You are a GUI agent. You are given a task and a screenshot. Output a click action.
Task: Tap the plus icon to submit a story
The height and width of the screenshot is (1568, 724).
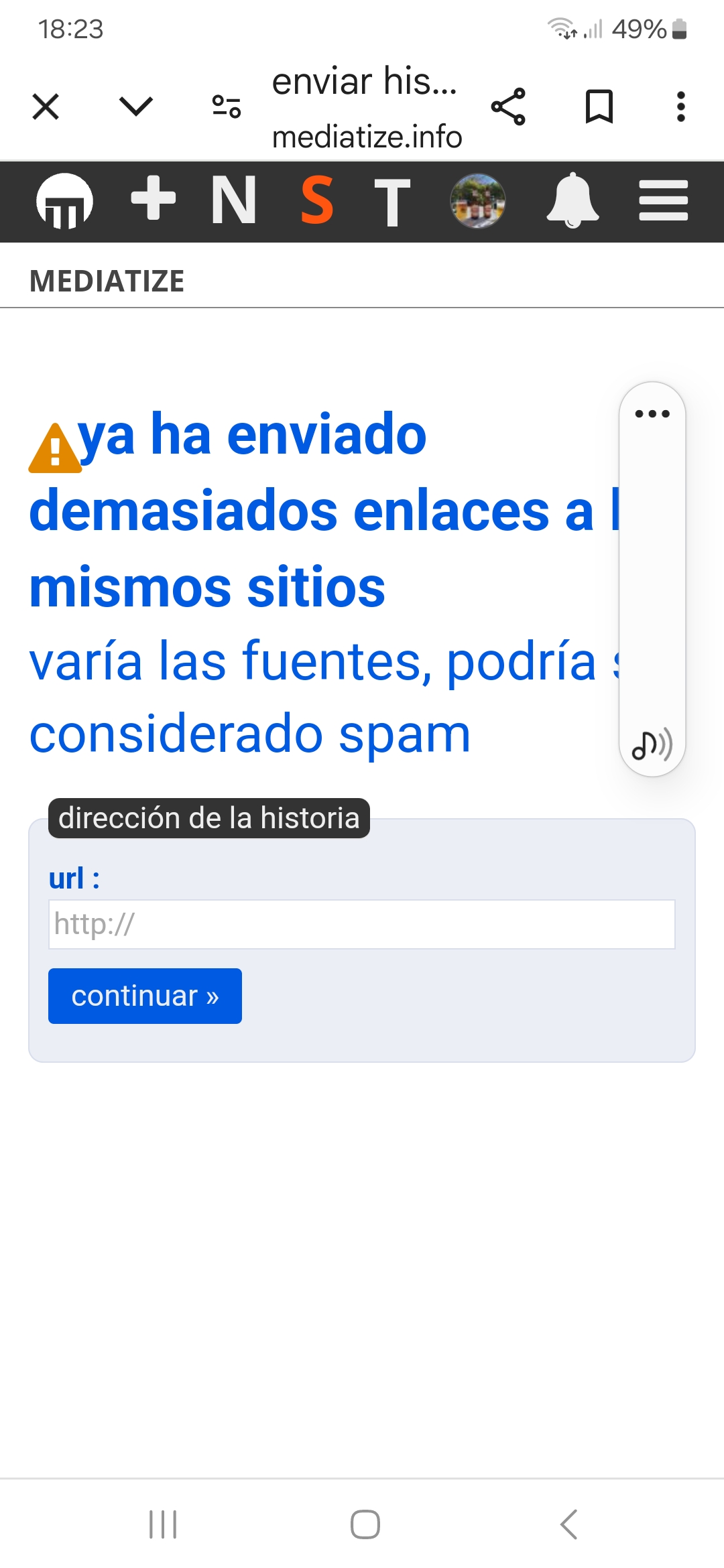[x=154, y=198]
